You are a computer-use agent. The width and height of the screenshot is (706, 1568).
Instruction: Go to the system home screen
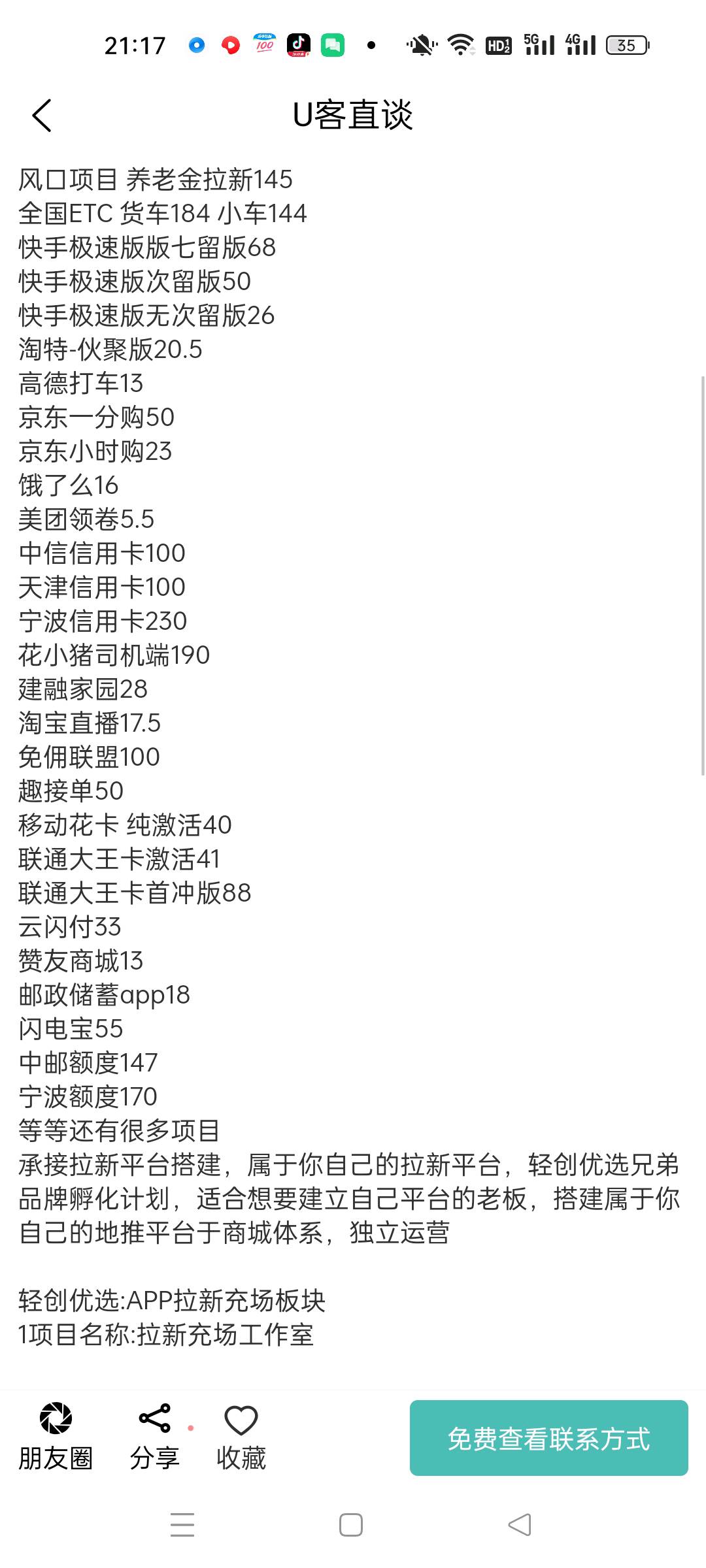point(351,1525)
